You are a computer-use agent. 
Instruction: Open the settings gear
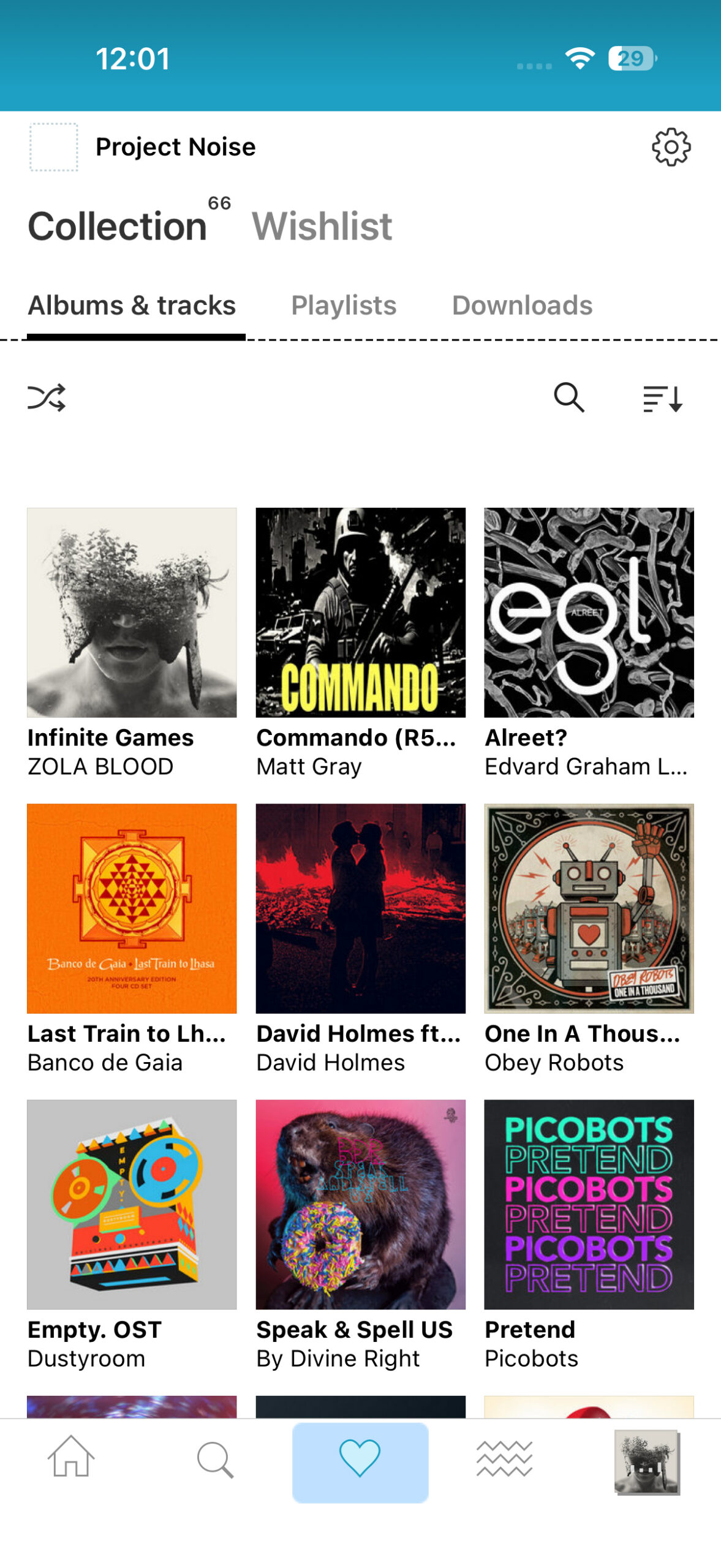click(670, 147)
